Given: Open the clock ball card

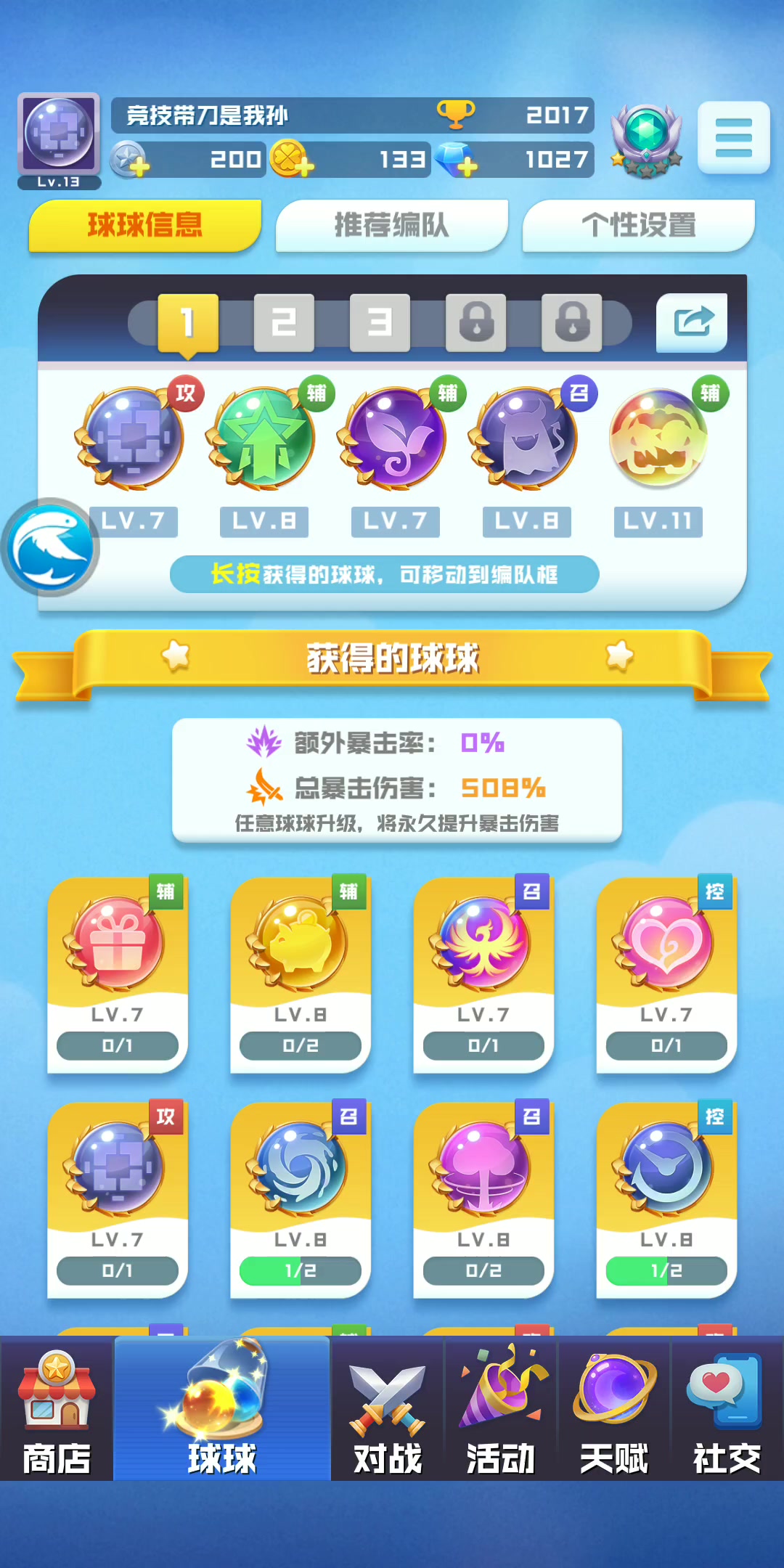Looking at the screenshot, I should tap(666, 1200).
